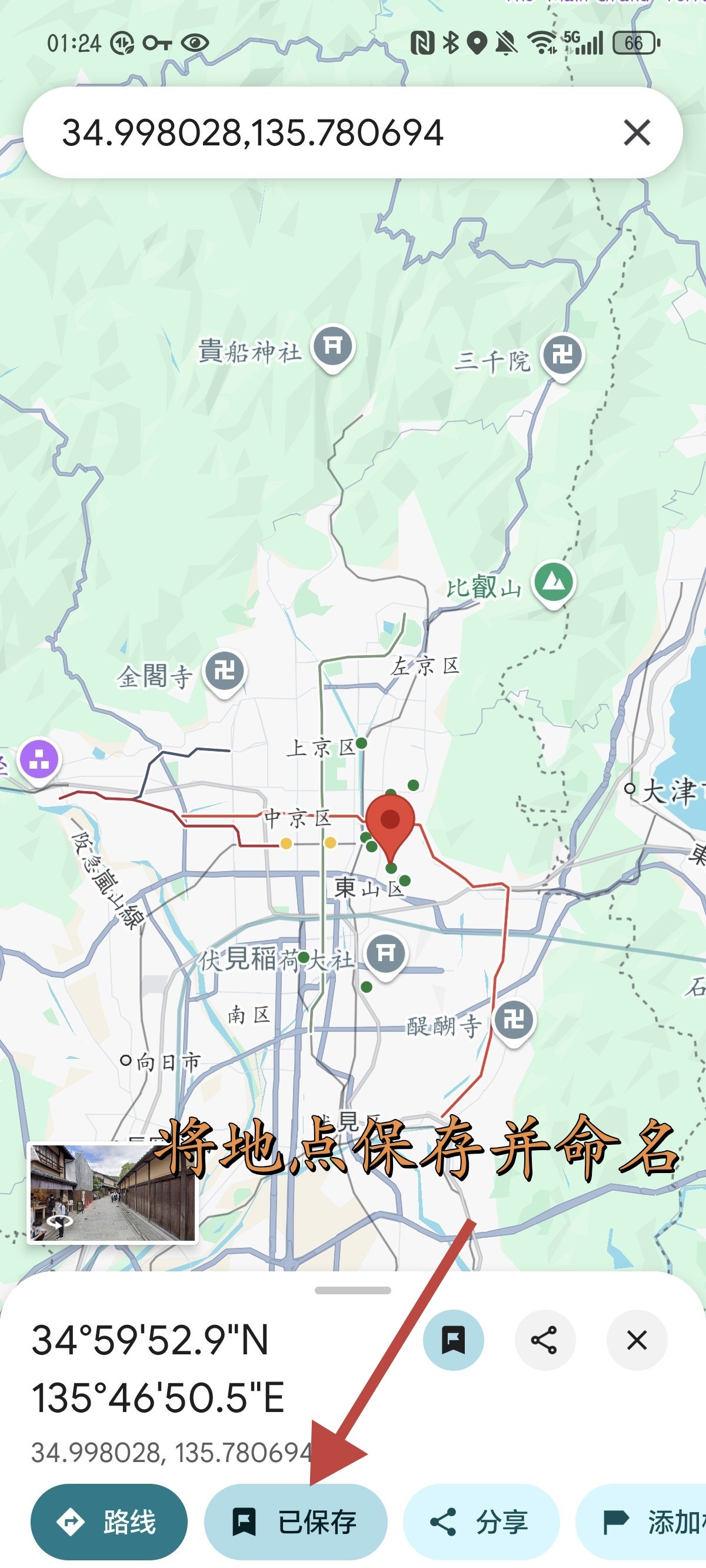Open the 三千院 temple marker
The width and height of the screenshot is (706, 1568).
click(563, 355)
